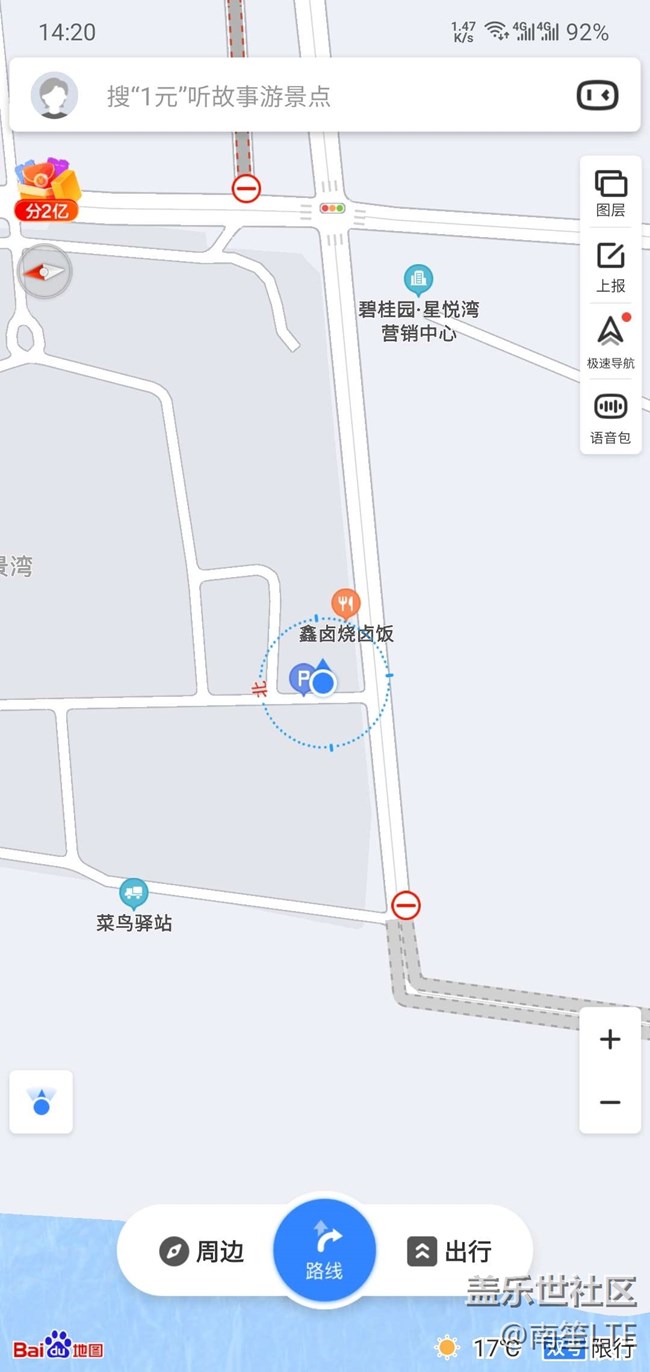Select 碧桂园·星悦湾营销中心 marker
Screen dimensions: 650x1372
tap(418, 305)
